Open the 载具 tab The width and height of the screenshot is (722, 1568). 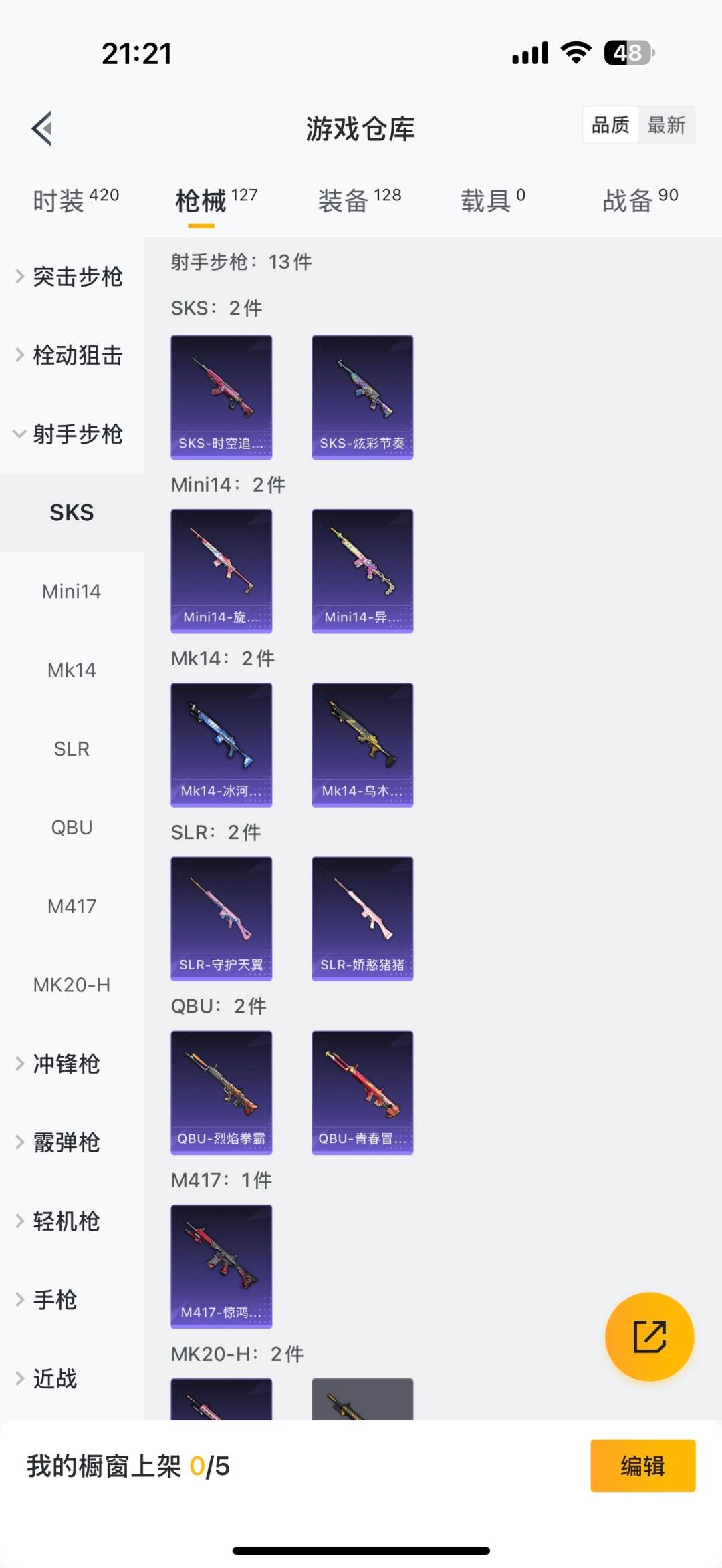click(493, 200)
